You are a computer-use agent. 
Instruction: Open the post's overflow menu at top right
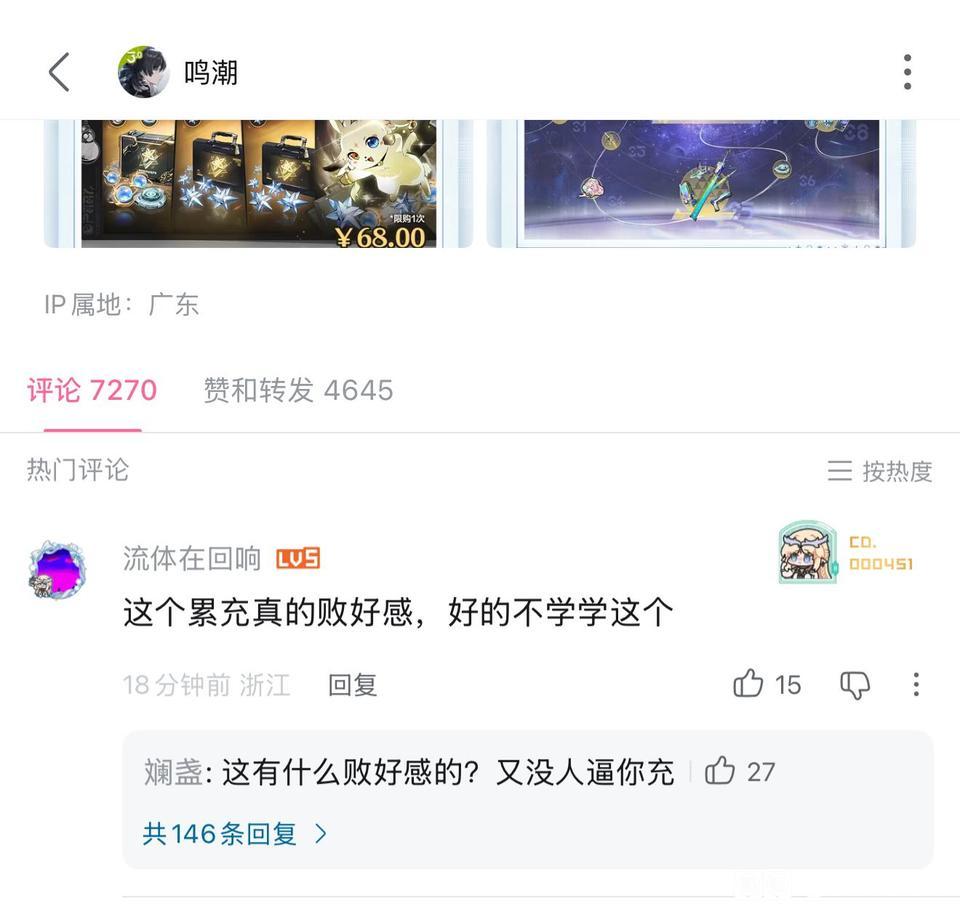907,72
